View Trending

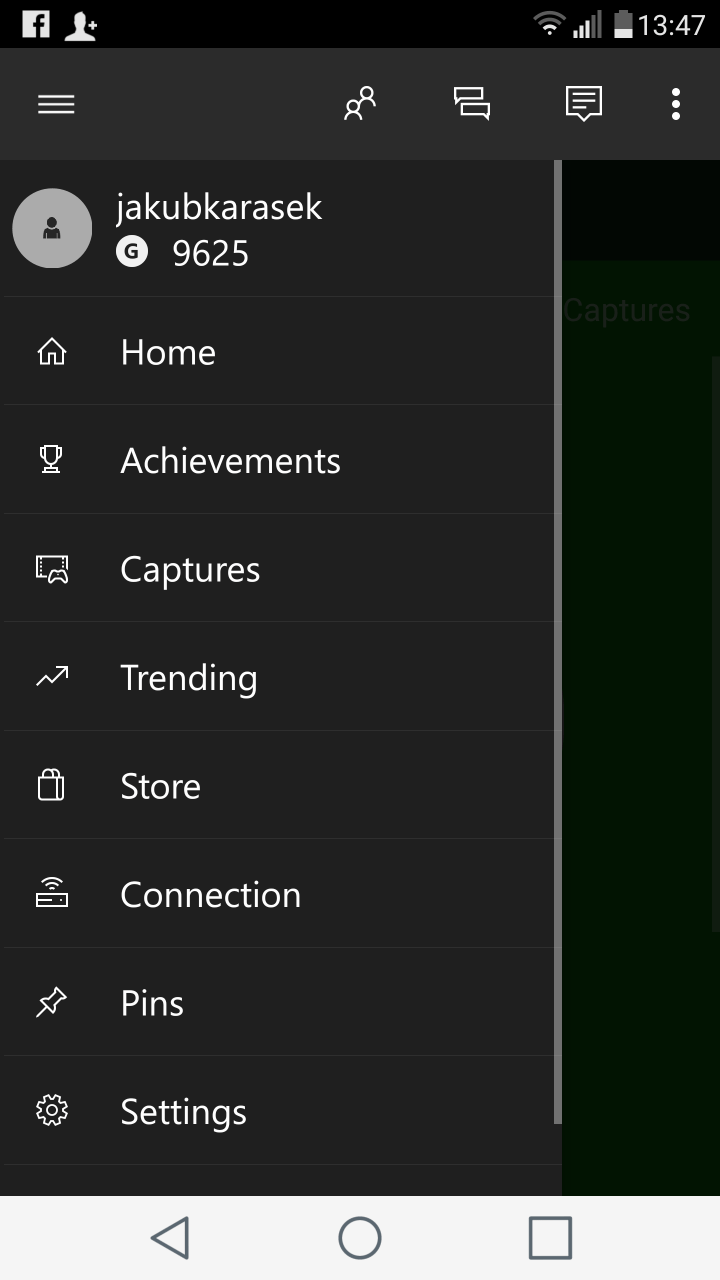tap(188, 678)
